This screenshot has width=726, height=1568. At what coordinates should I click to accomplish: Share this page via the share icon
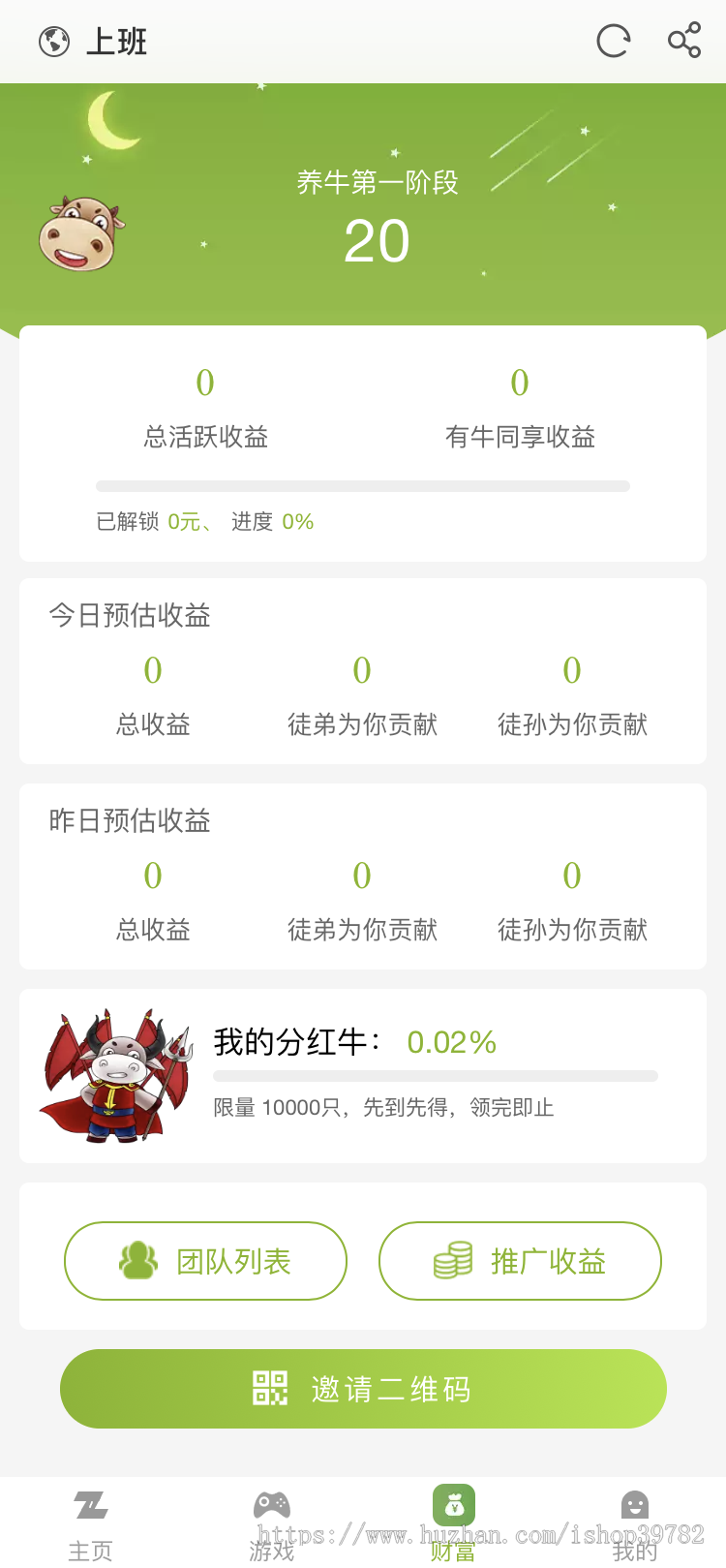pyautogui.click(x=684, y=41)
